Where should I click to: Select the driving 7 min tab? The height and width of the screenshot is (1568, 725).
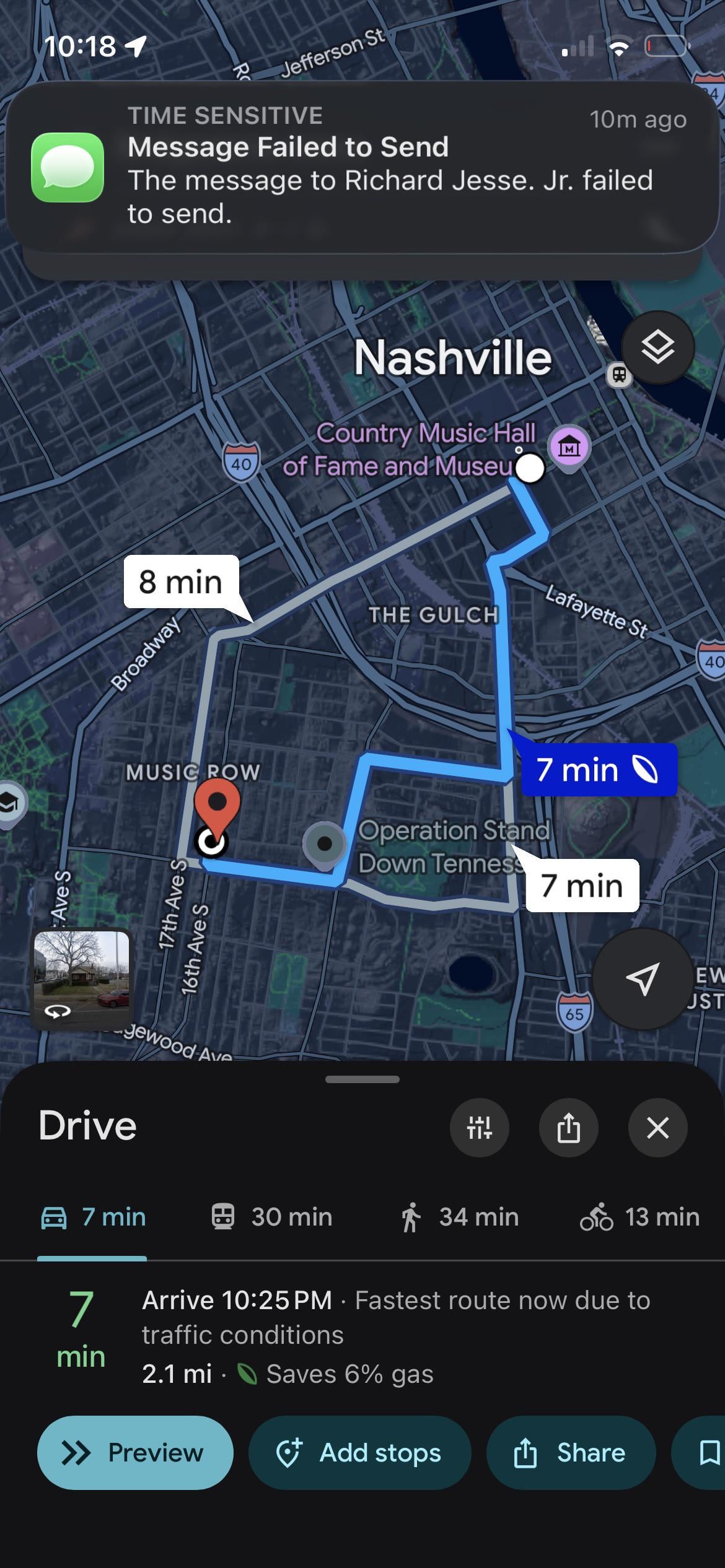(93, 1217)
